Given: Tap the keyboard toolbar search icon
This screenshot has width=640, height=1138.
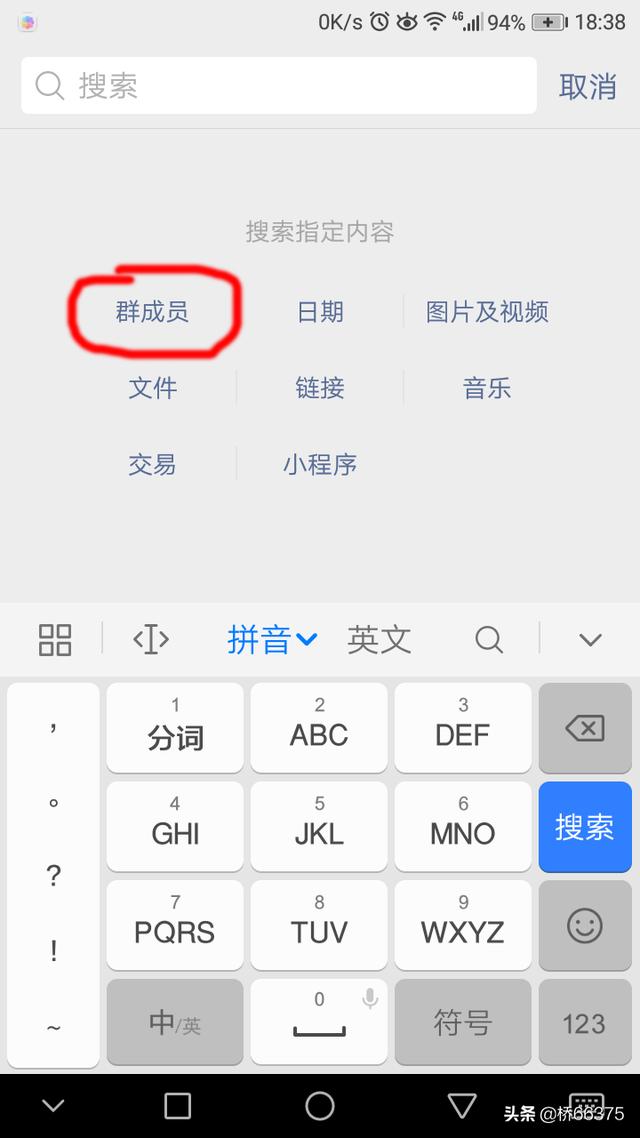Looking at the screenshot, I should (x=489, y=639).
